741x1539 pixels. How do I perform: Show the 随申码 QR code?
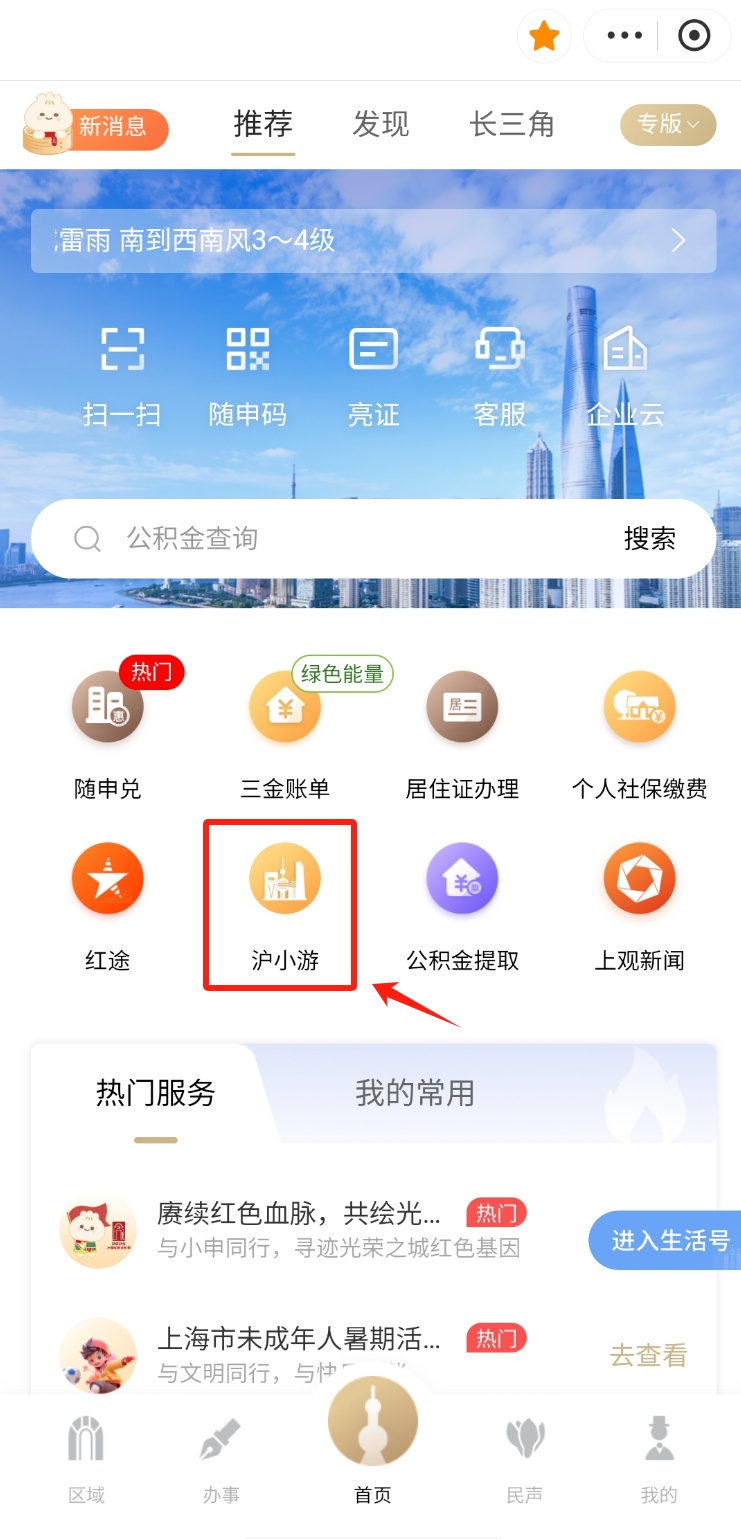tap(248, 375)
